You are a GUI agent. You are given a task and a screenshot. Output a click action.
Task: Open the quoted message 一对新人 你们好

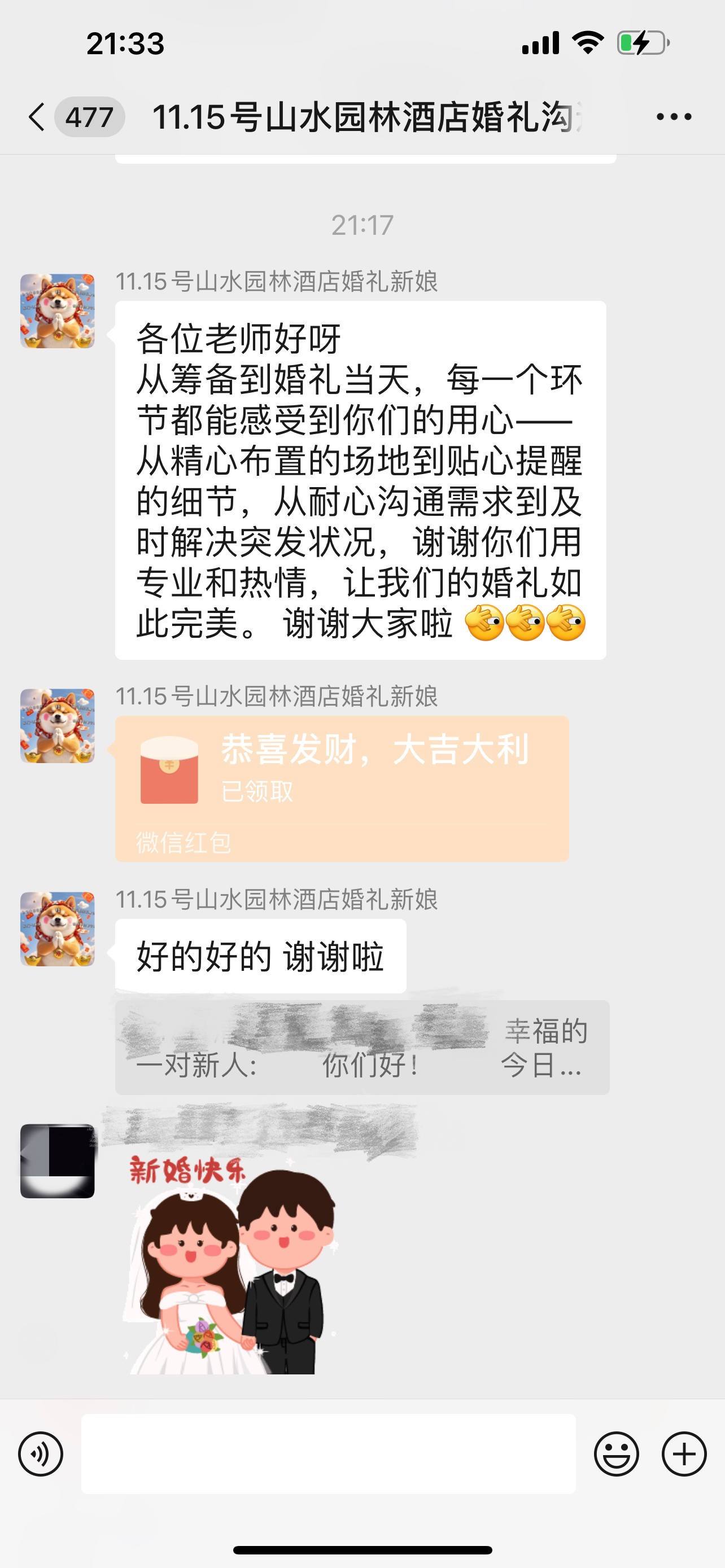(x=361, y=1047)
